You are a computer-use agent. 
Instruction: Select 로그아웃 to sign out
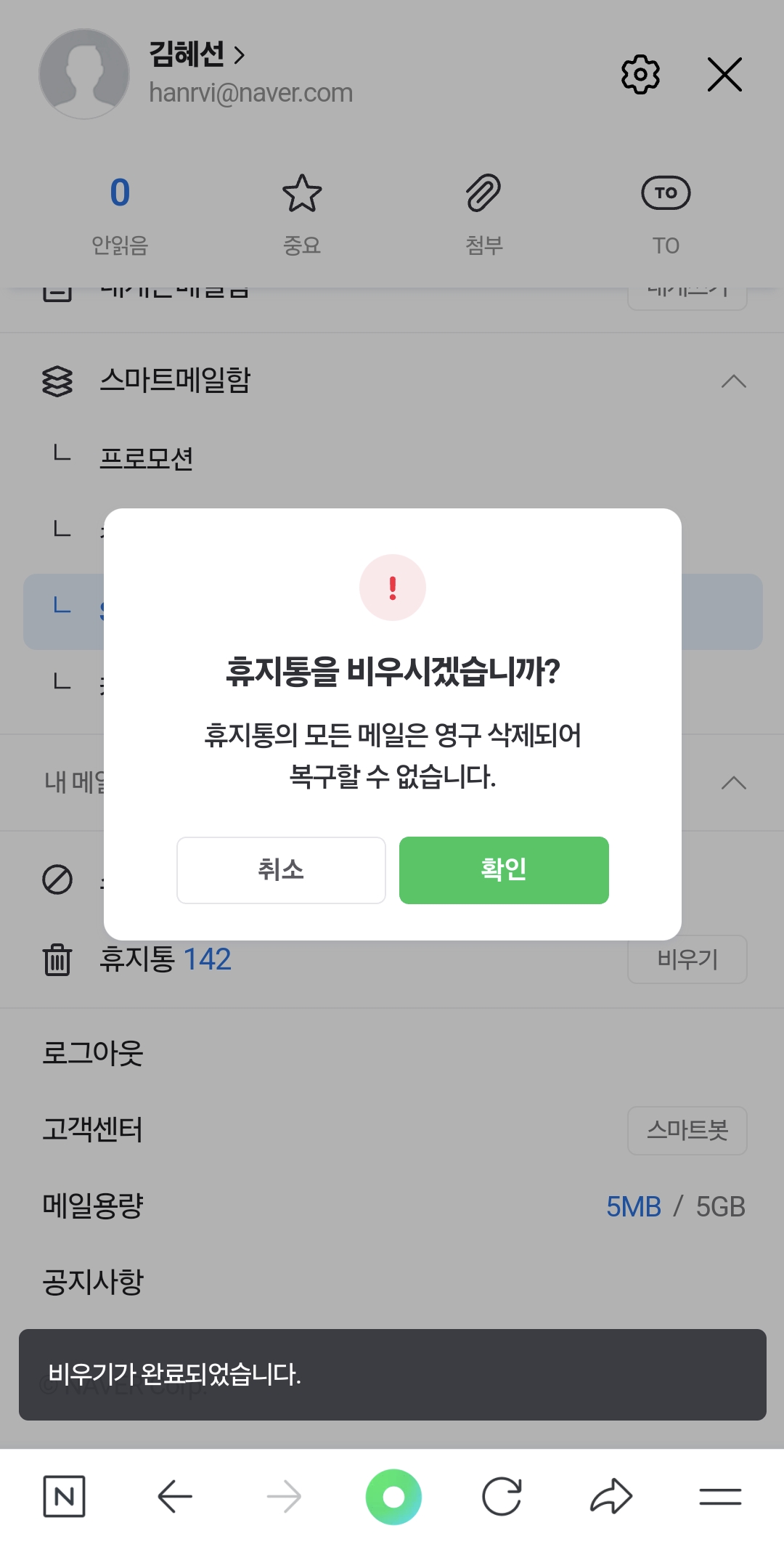(93, 1052)
